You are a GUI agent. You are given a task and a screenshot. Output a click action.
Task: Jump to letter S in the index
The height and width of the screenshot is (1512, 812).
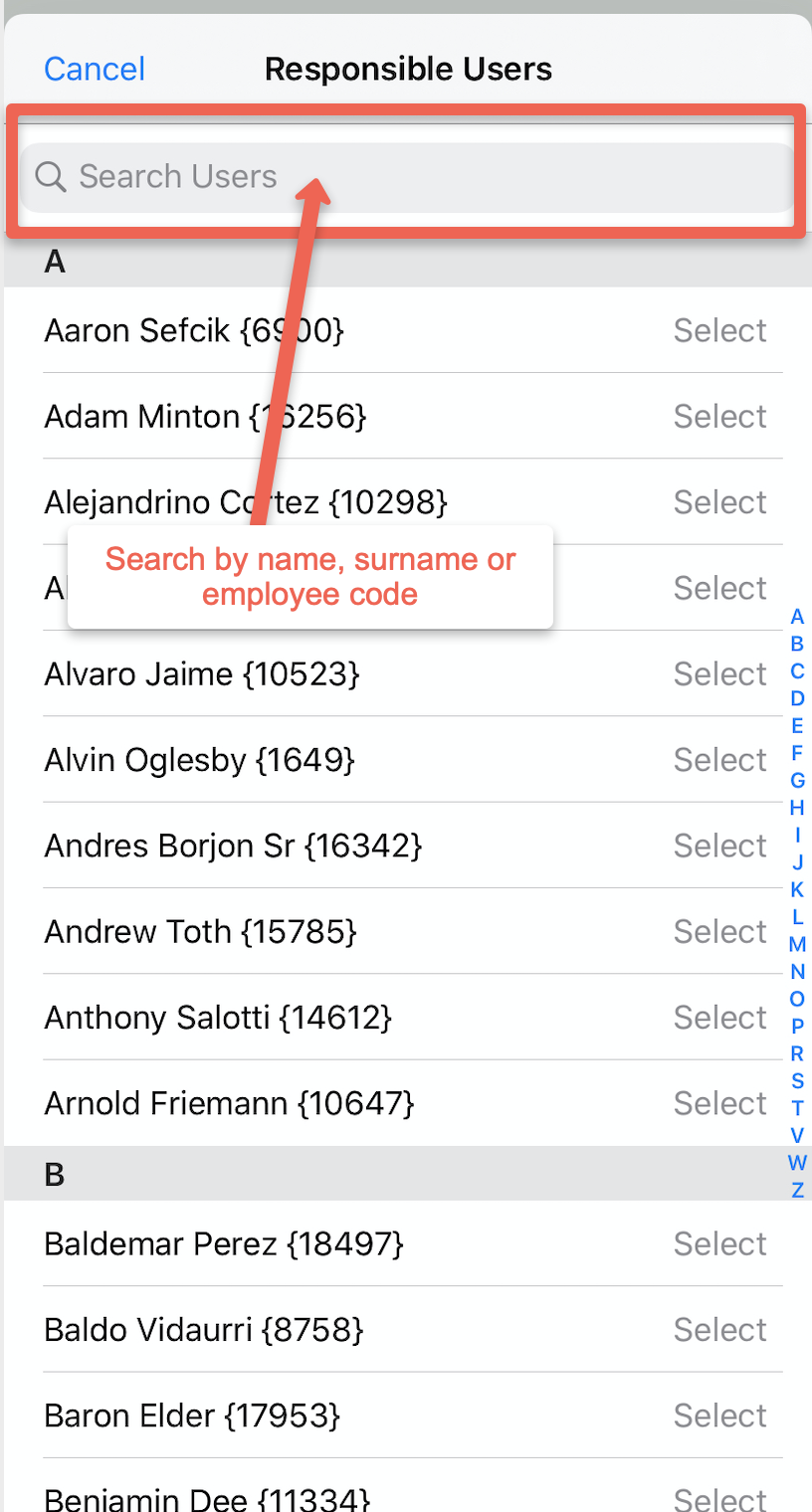[x=797, y=1080]
